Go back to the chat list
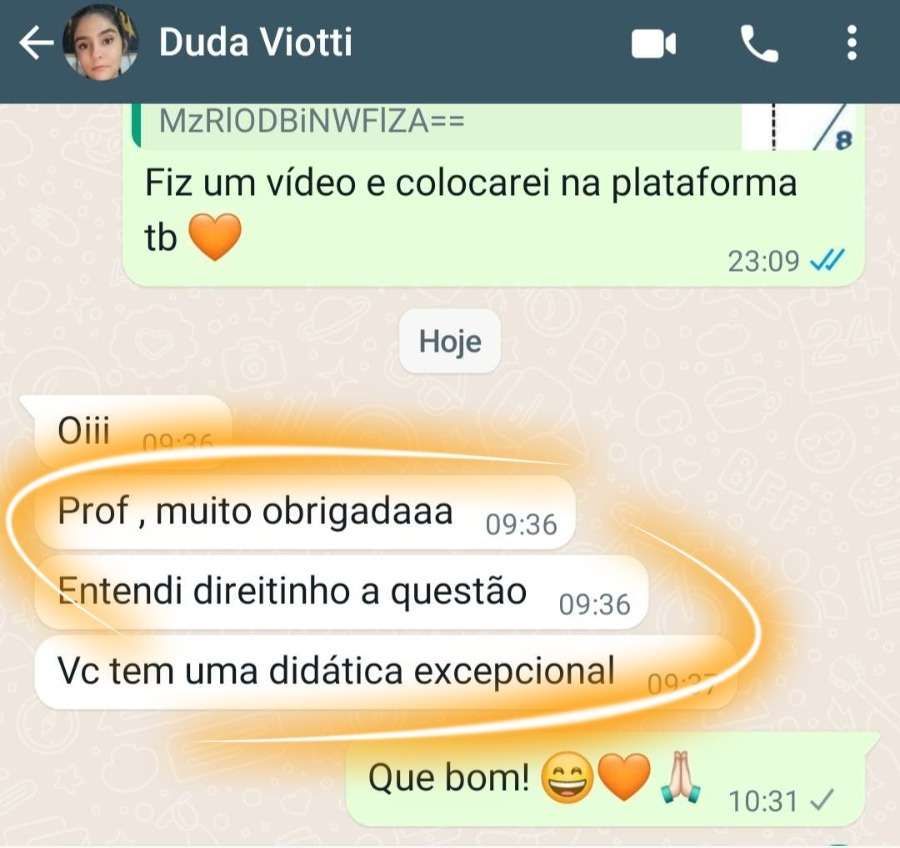Screen dimensions: 900x848 coord(34,44)
